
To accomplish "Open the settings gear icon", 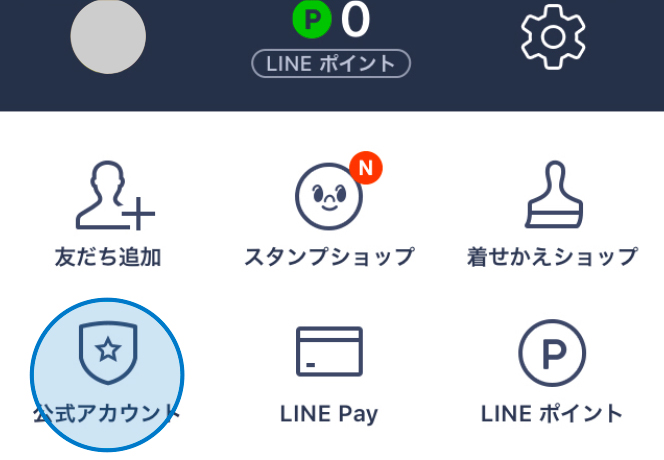I will tap(553, 37).
